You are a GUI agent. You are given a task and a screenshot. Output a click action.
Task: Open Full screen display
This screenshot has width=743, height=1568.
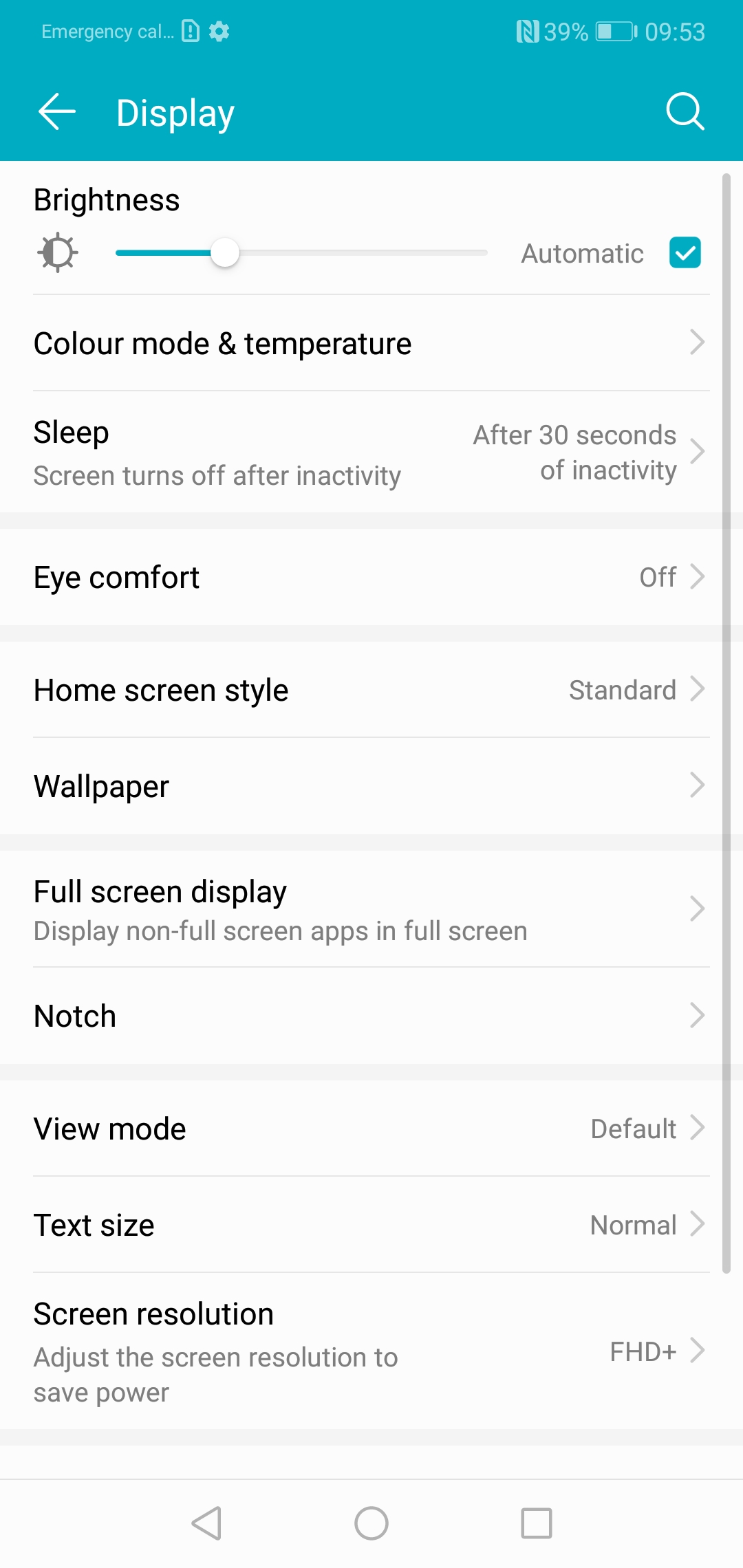(x=371, y=909)
